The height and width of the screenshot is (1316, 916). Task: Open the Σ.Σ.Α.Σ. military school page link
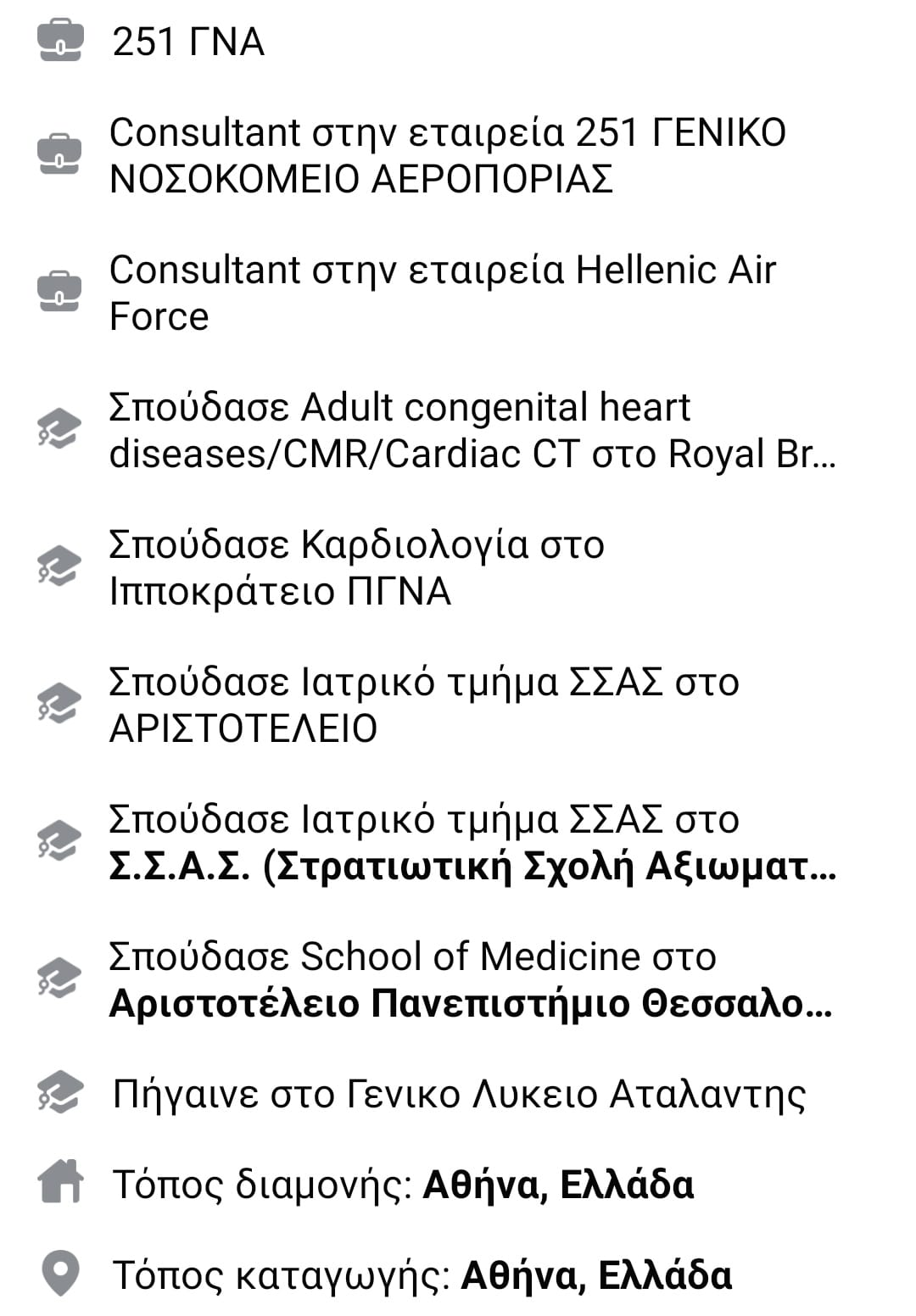pyautogui.click(x=472, y=867)
